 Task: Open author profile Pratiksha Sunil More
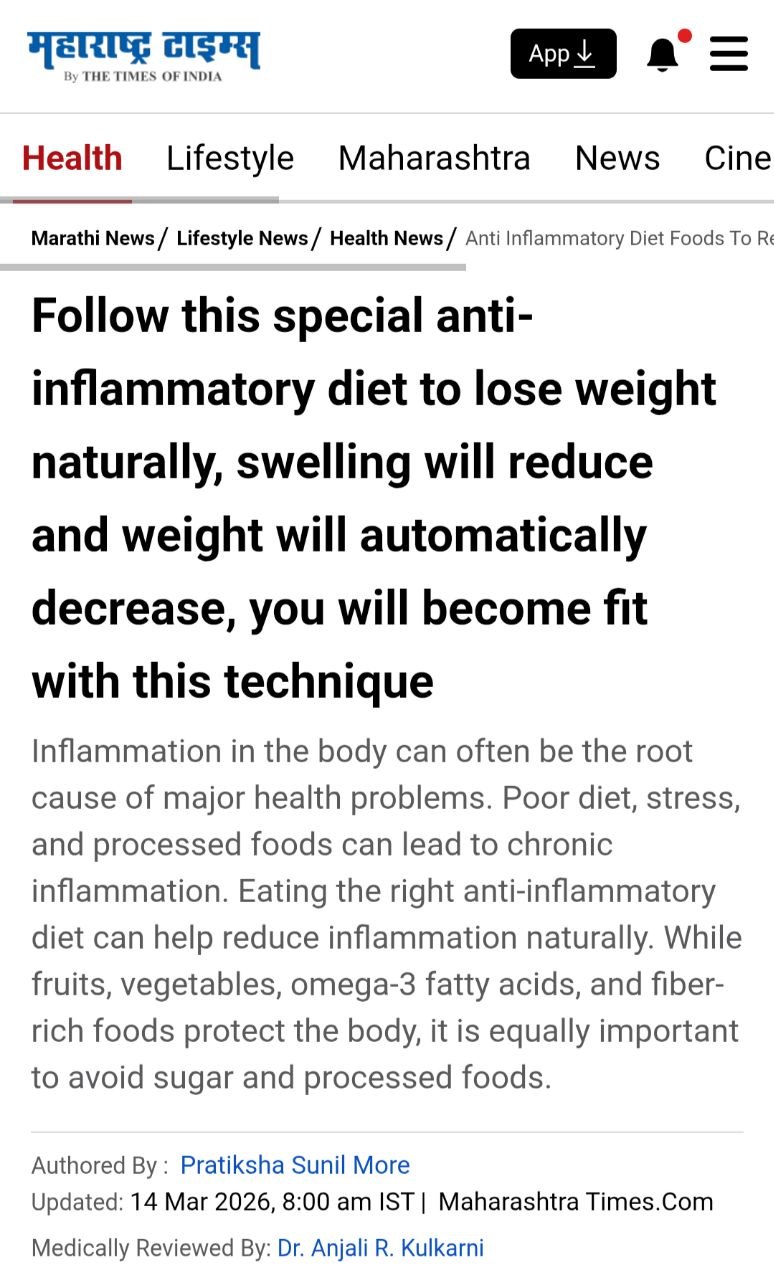[x=295, y=1165]
